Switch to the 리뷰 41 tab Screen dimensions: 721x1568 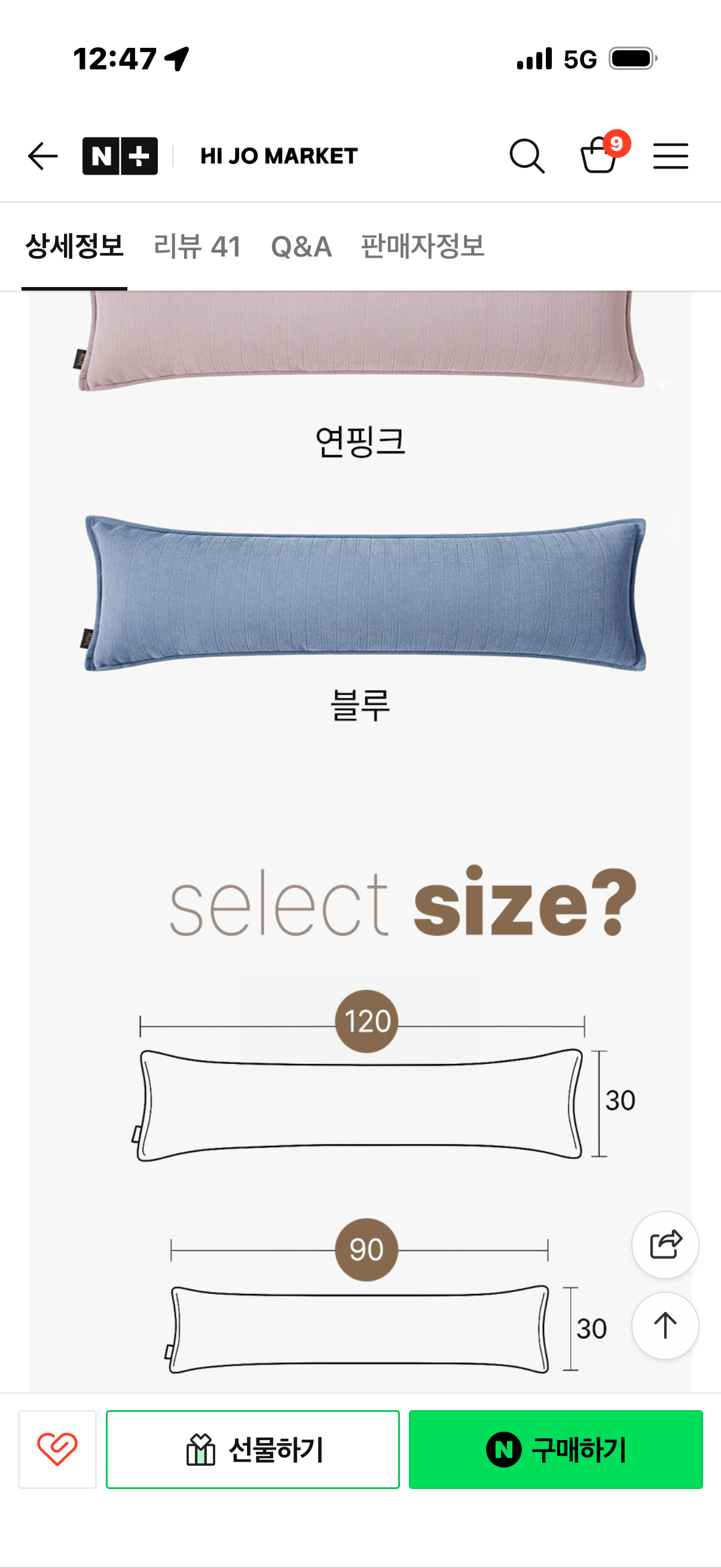197,246
